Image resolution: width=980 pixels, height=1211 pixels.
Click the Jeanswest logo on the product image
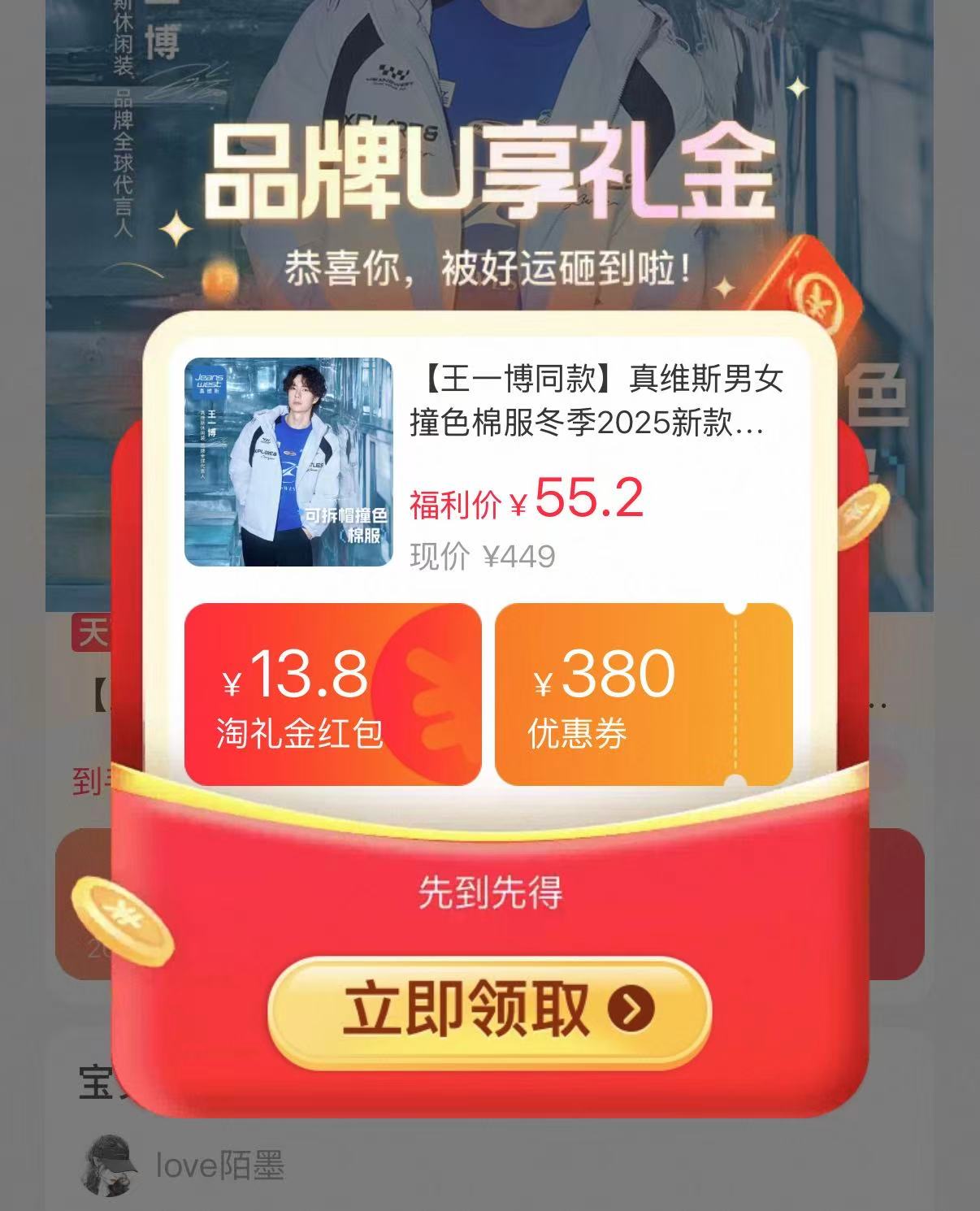(x=207, y=381)
